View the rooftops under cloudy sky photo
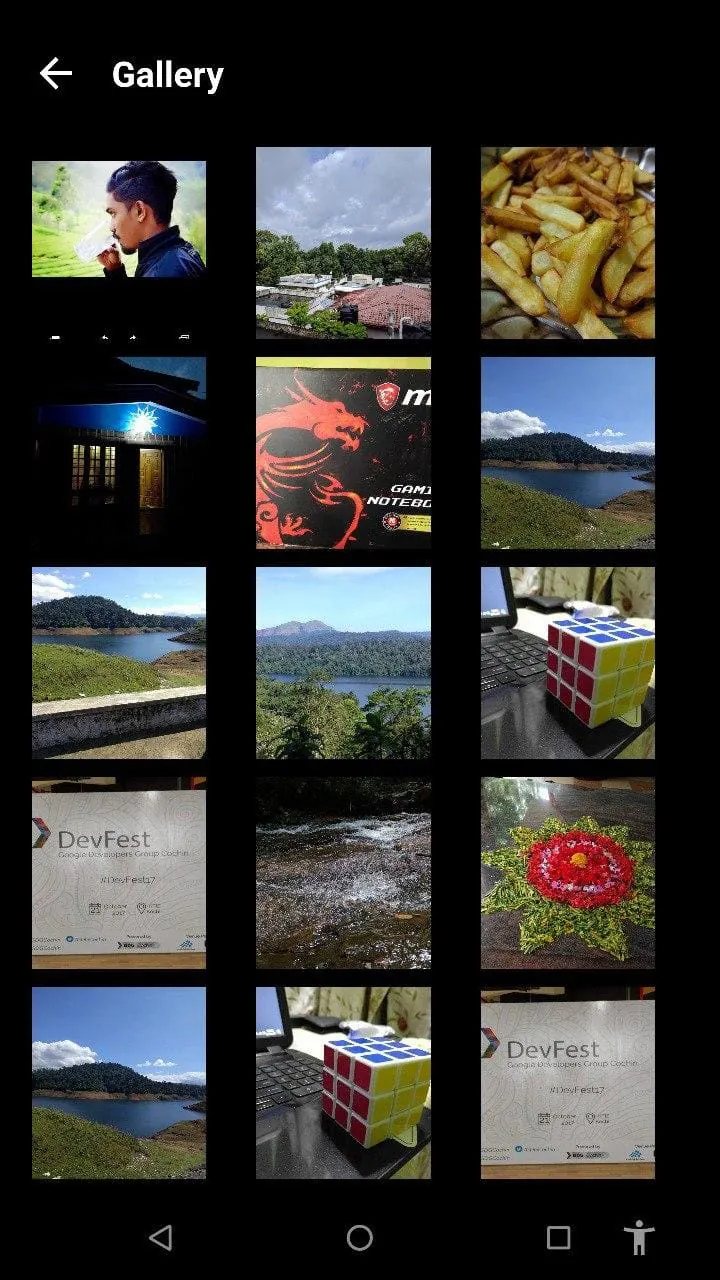This screenshot has width=720, height=1280. 343,243
